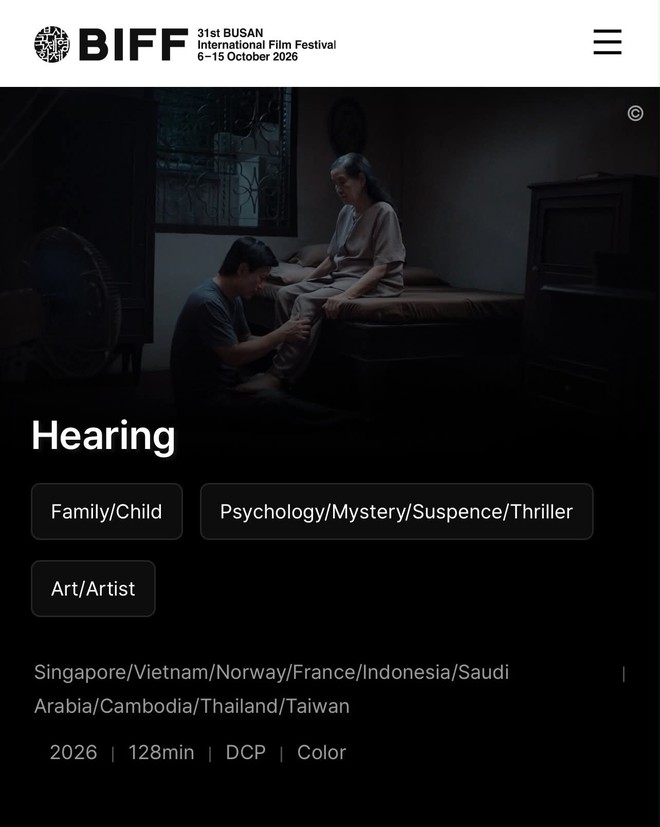Select the Psychology/Mystery/Suspence/Thriller tag

396,511
